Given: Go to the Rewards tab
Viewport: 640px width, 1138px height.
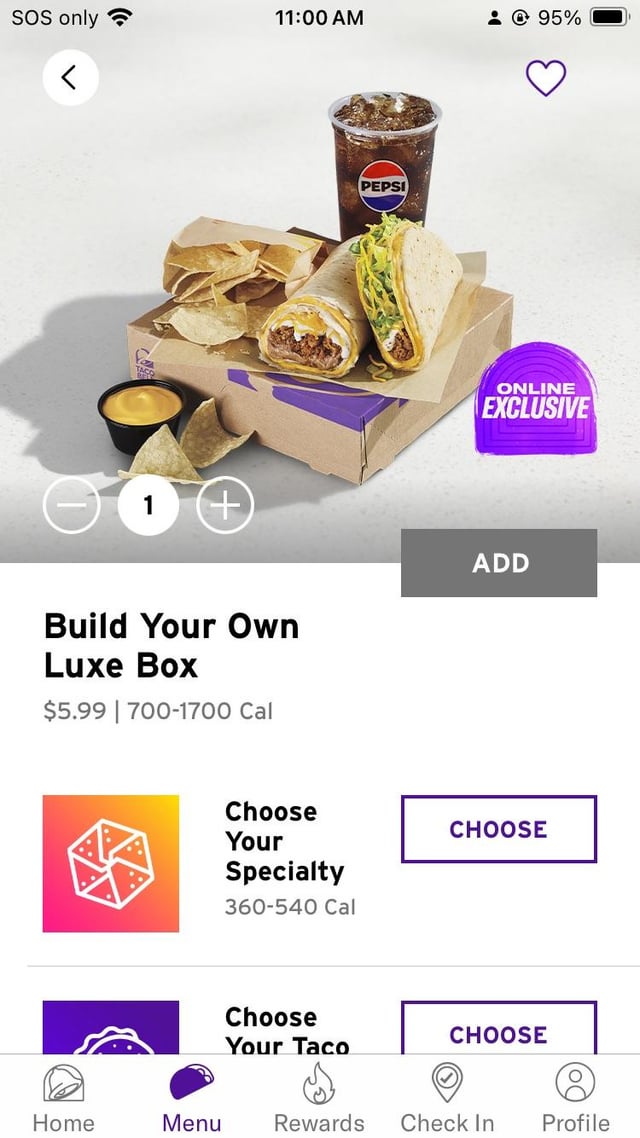Looking at the screenshot, I should [x=319, y=1097].
